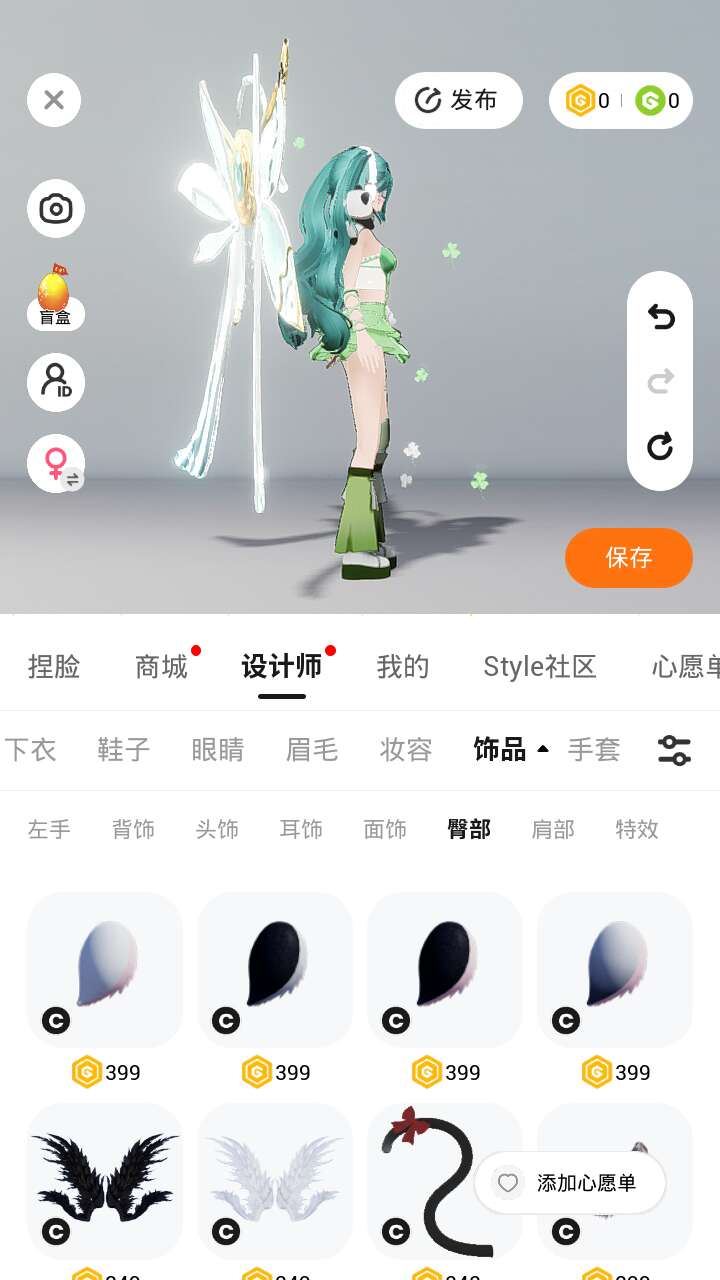Switch to the 捏脸 tab
Screen dimensions: 720x1280
tap(54, 667)
